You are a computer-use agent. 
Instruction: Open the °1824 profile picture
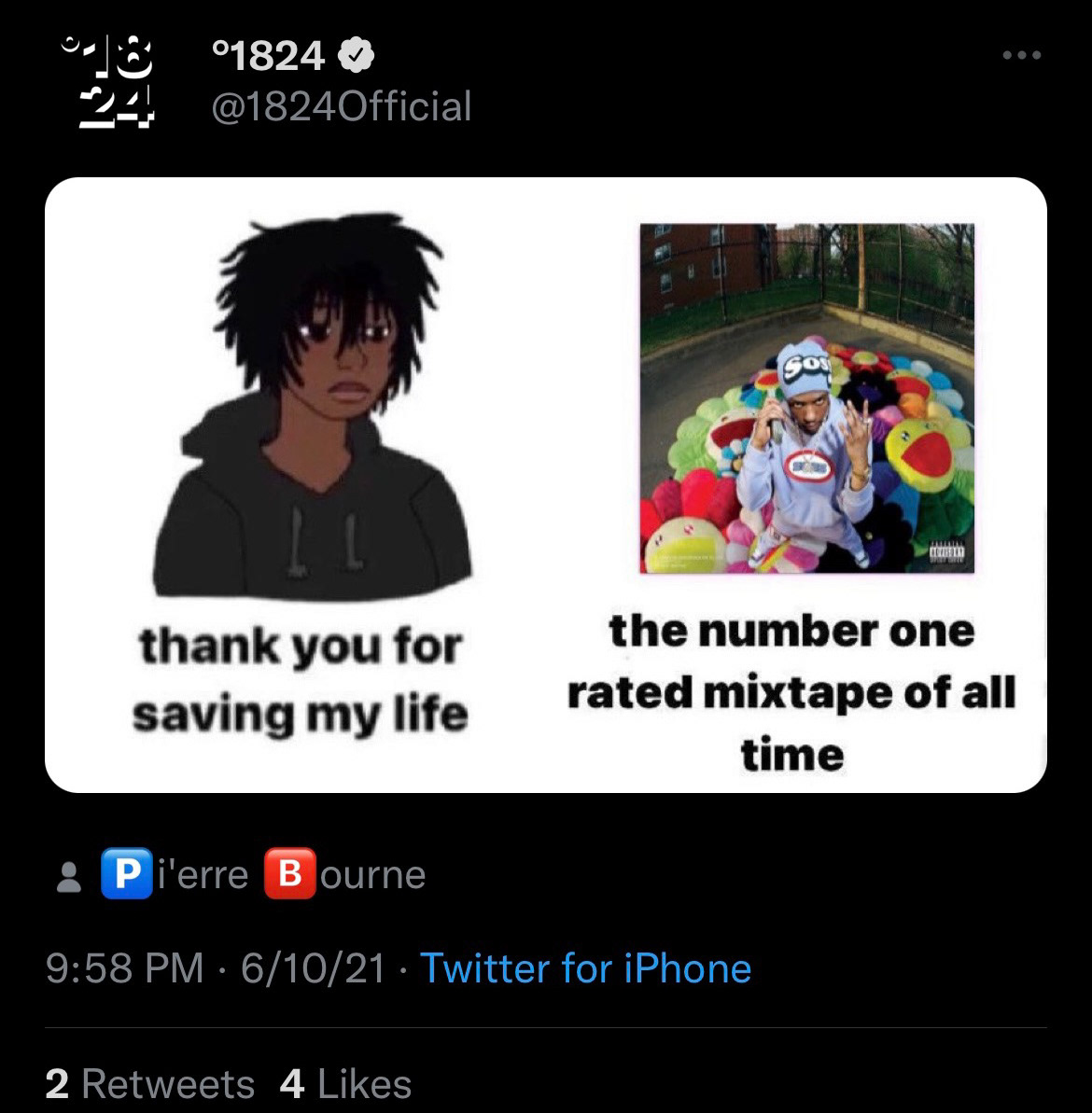tap(108, 81)
